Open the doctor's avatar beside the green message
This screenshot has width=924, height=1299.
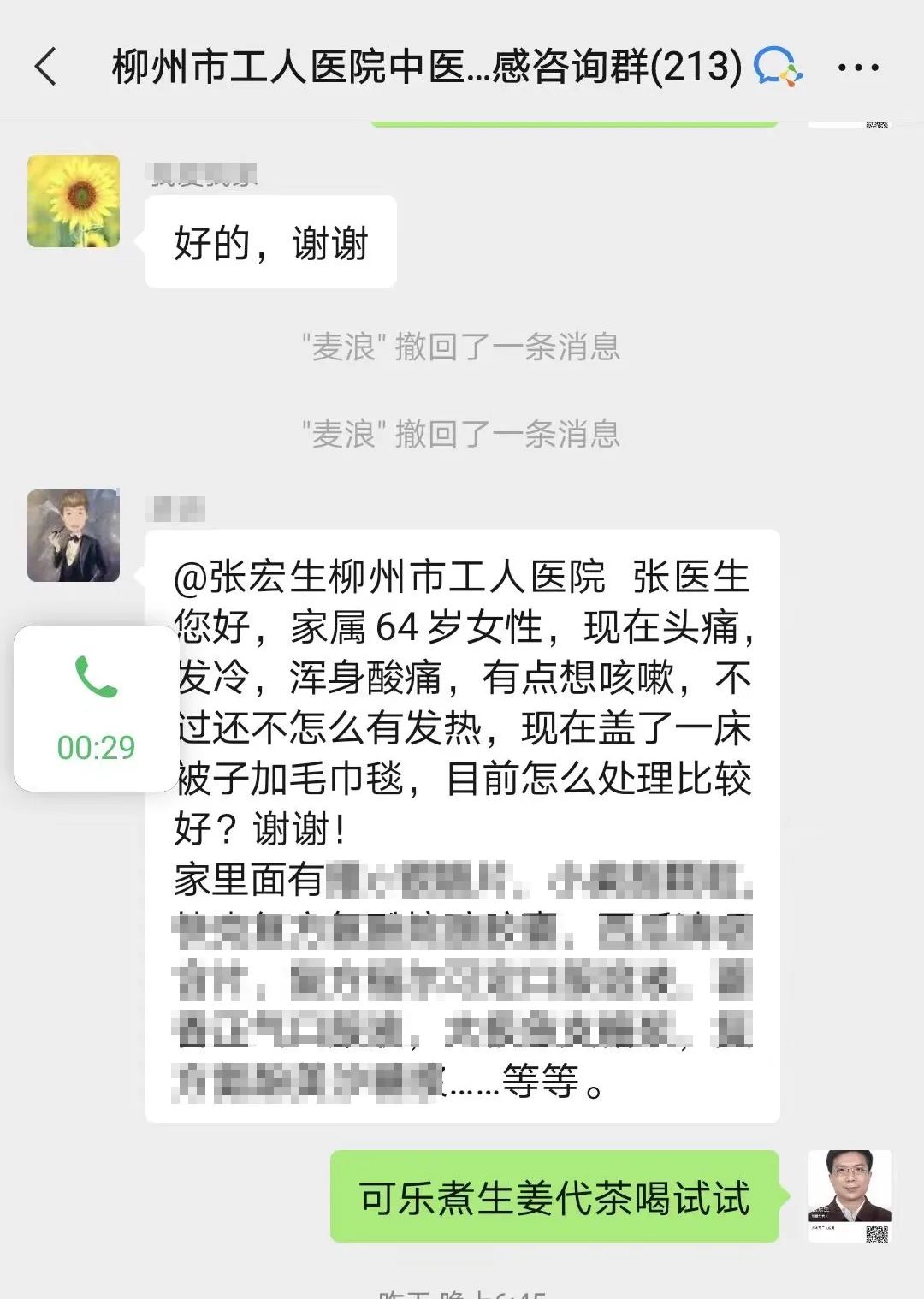[x=850, y=1195]
